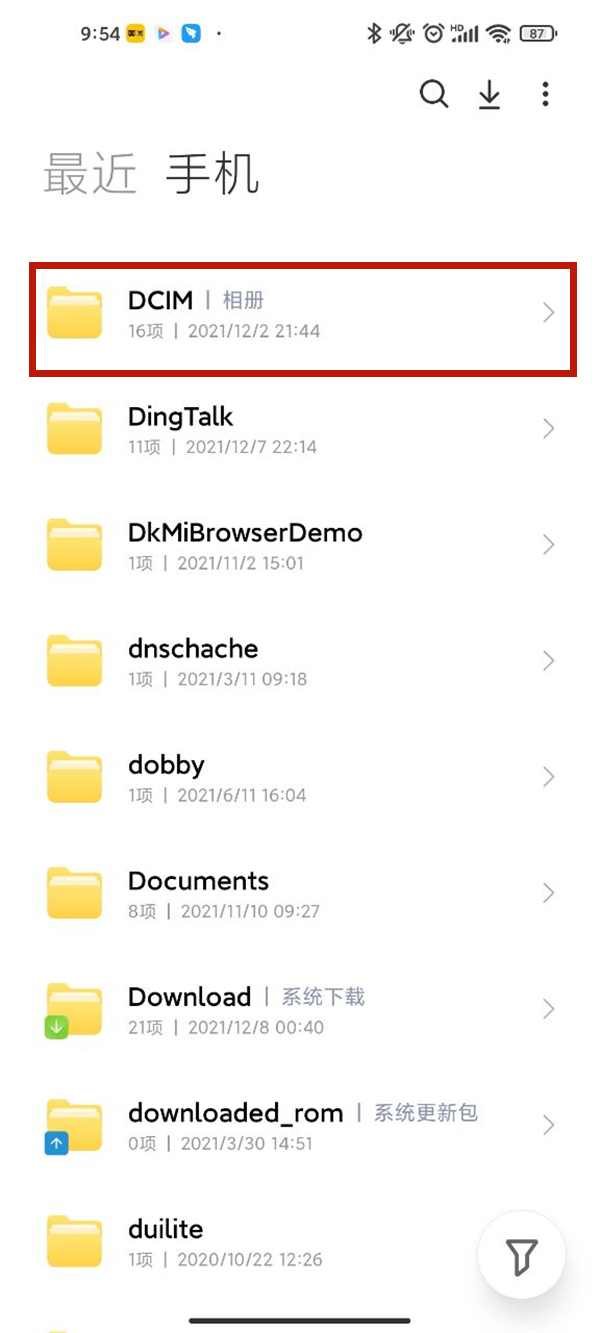Open the three-dot overflow menu
The width and height of the screenshot is (600, 1333).
pos(545,95)
